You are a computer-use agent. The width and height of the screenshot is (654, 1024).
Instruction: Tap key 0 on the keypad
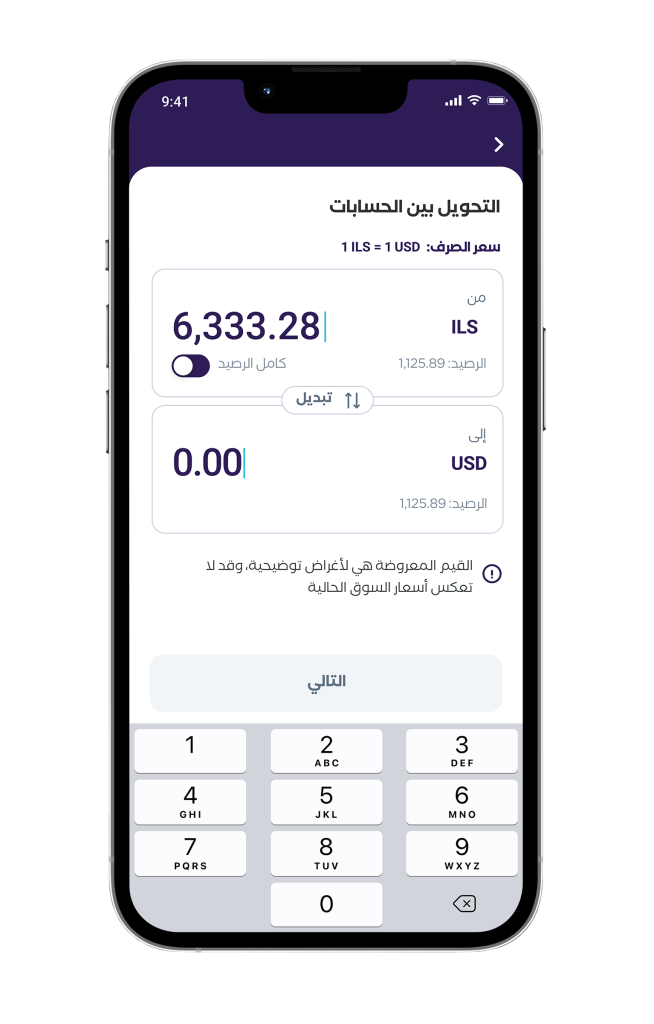point(326,904)
